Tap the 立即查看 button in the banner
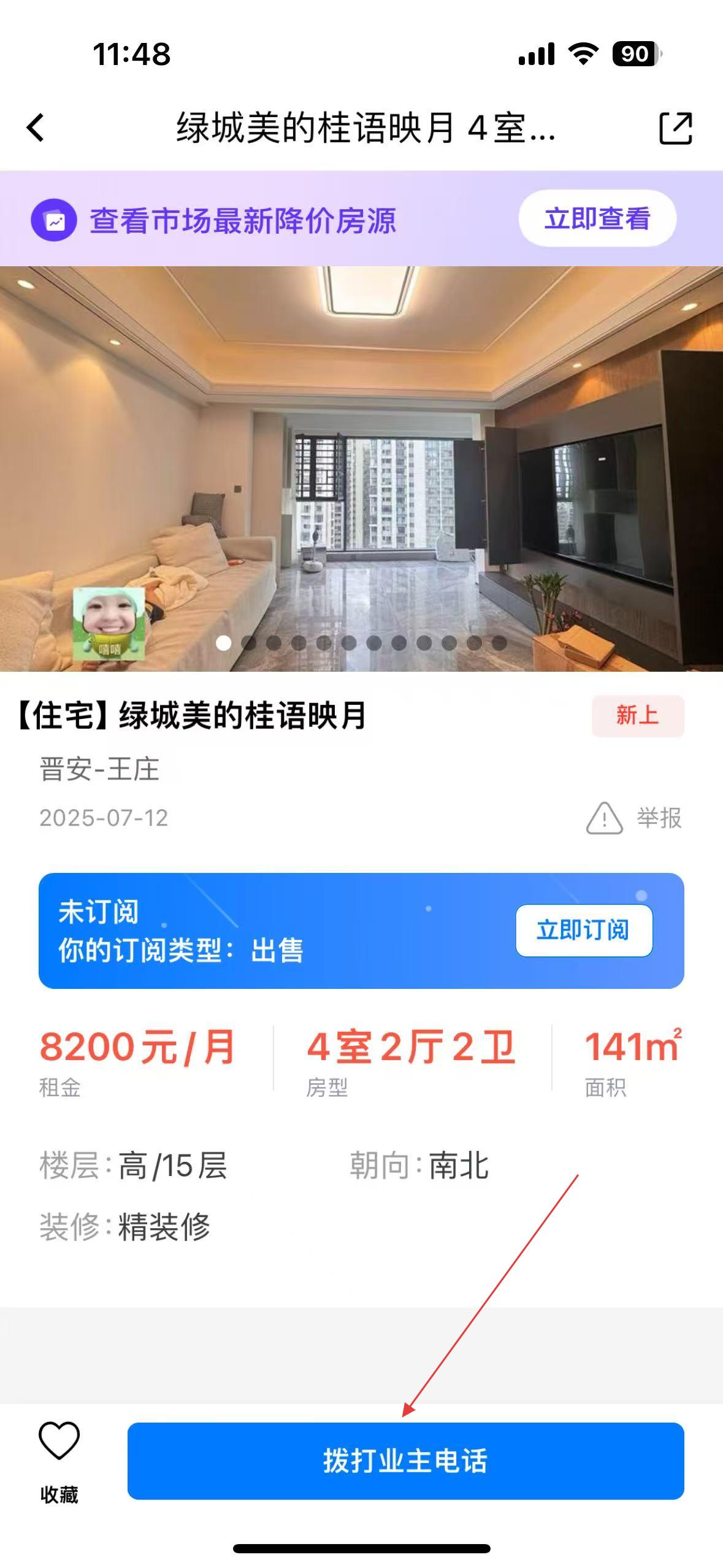Screen dimensions: 723x1568 pyautogui.click(x=597, y=218)
